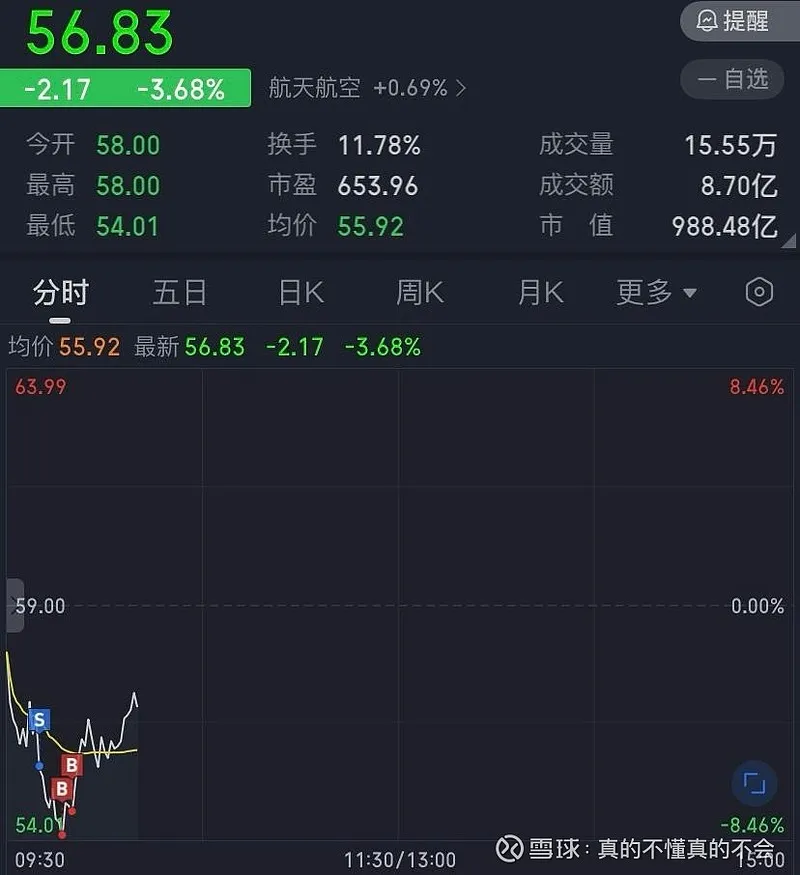Screen dimensions: 800x875
Task: Expand the side panel handle on chart
Action: tap(14, 605)
